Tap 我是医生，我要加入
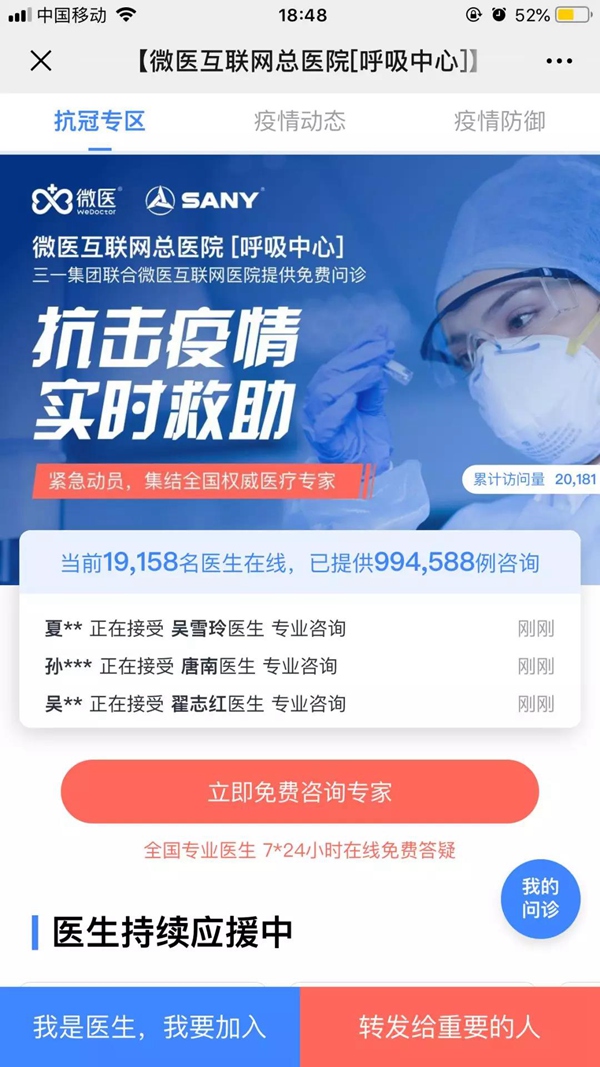The height and width of the screenshot is (1067, 600). click(x=150, y=1027)
